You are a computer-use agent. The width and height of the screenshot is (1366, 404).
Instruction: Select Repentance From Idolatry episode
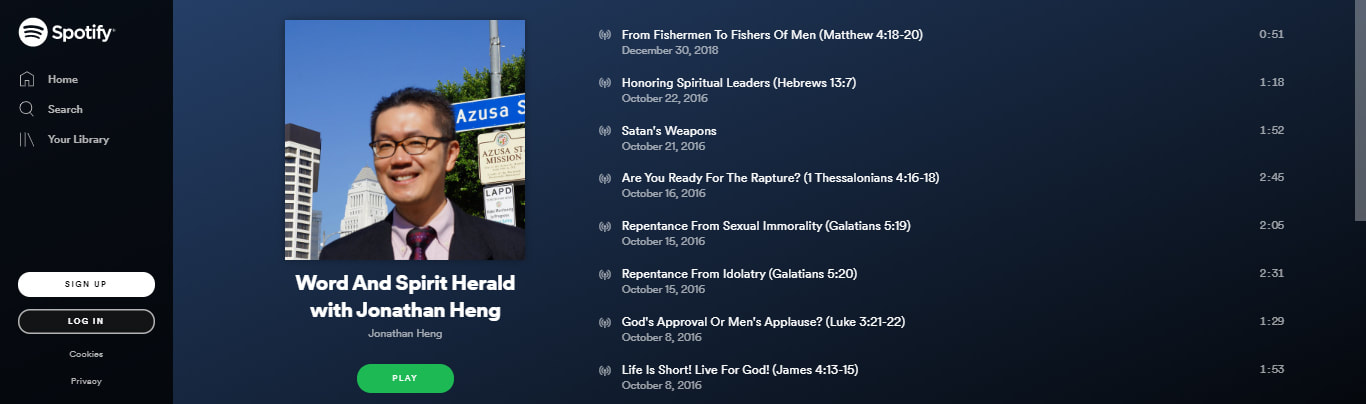click(x=738, y=274)
